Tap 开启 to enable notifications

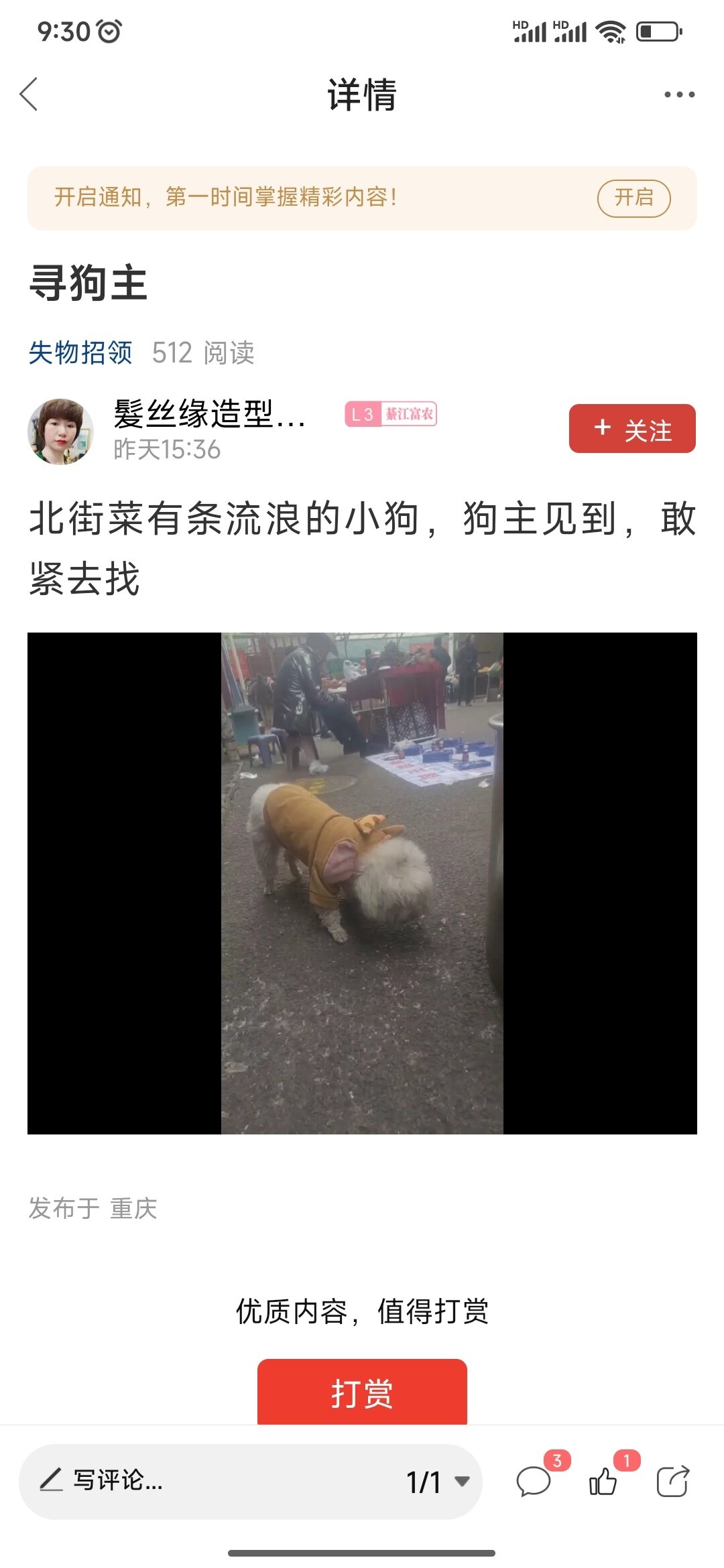click(633, 198)
